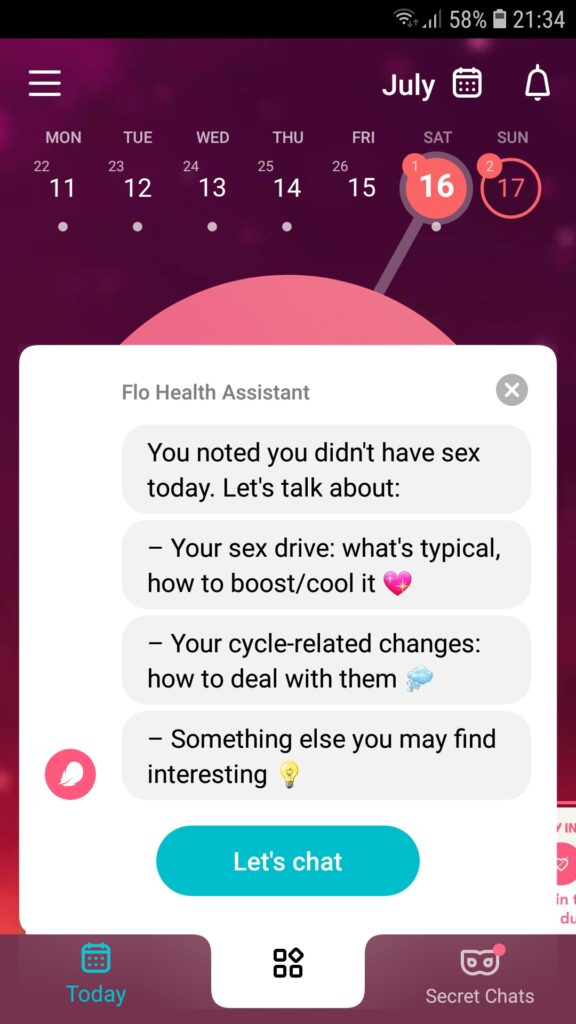Select Wednesday 13 in the week strip
The image size is (576, 1024).
(212, 187)
